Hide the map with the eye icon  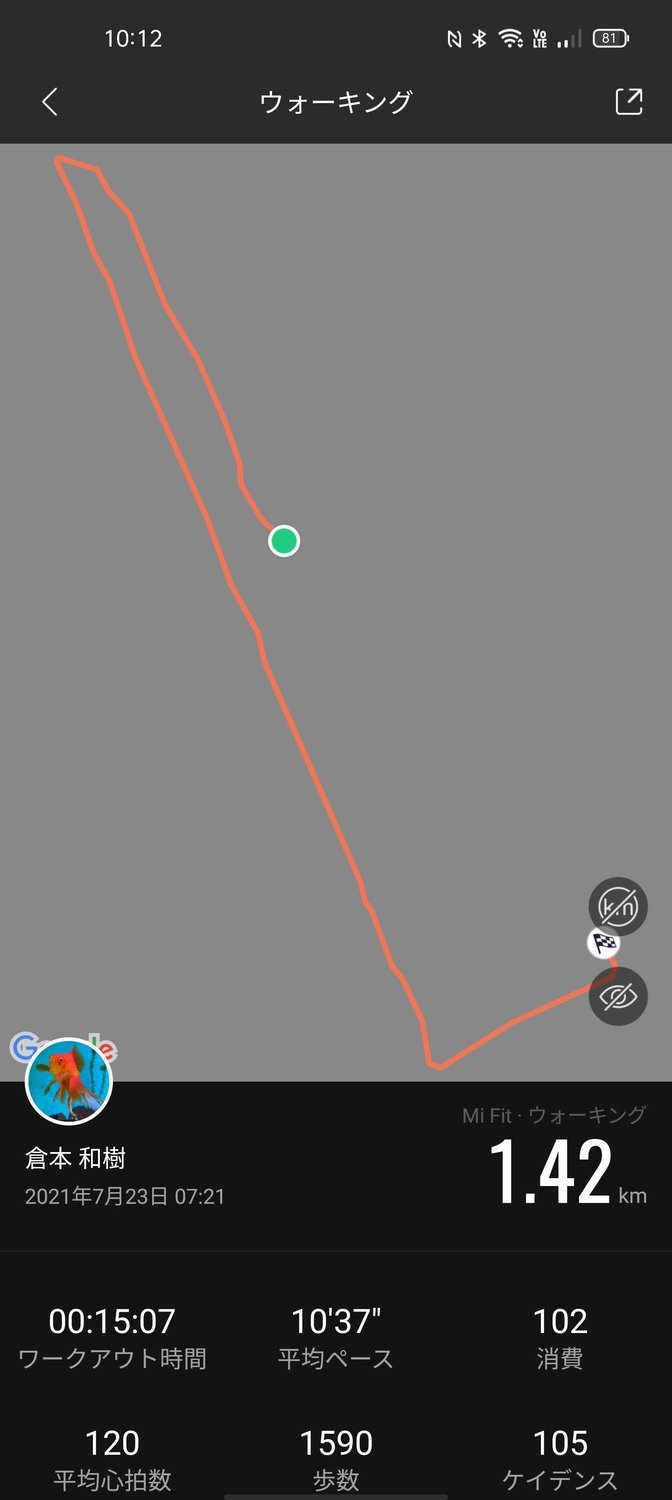click(x=617, y=996)
